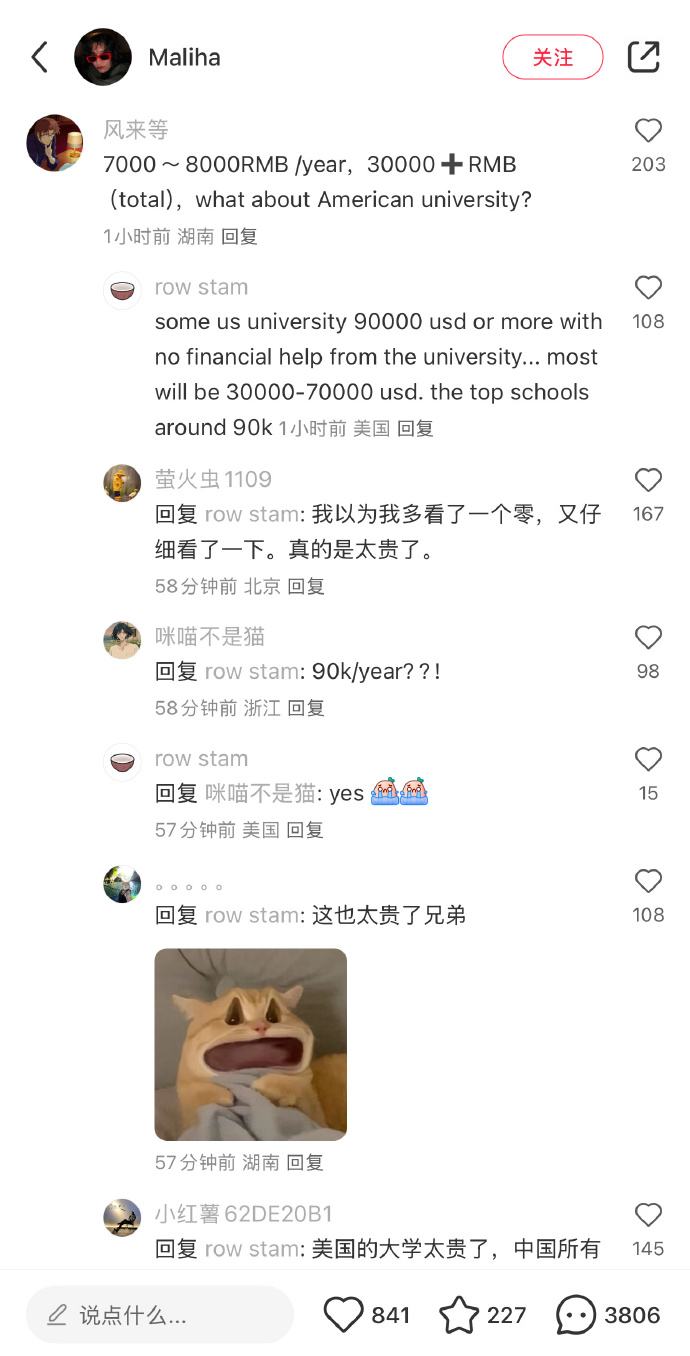Like row stam's 'yes' reply
Viewport: 690px width, 1356px height.
point(648,760)
